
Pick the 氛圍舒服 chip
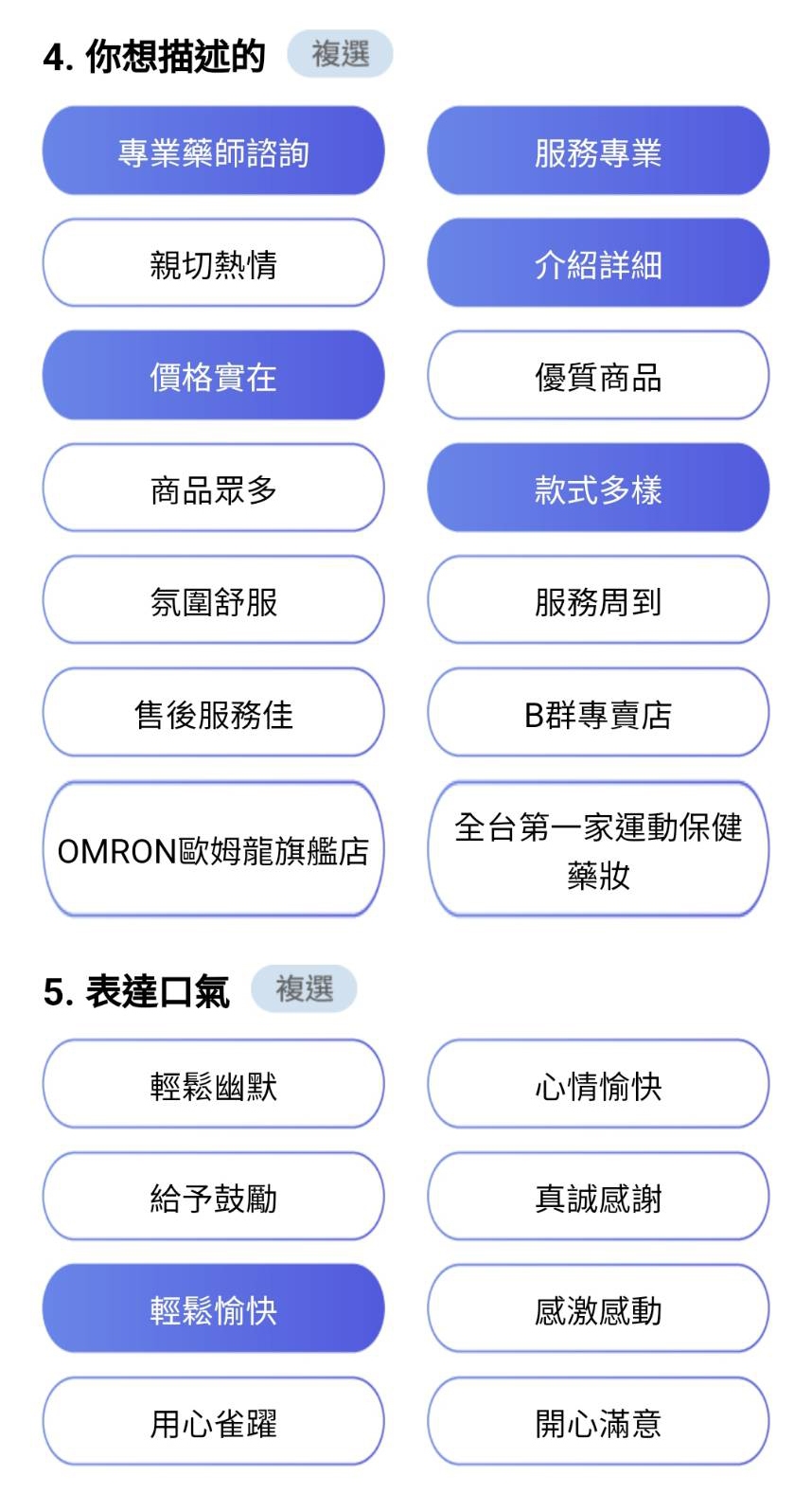[x=213, y=600]
